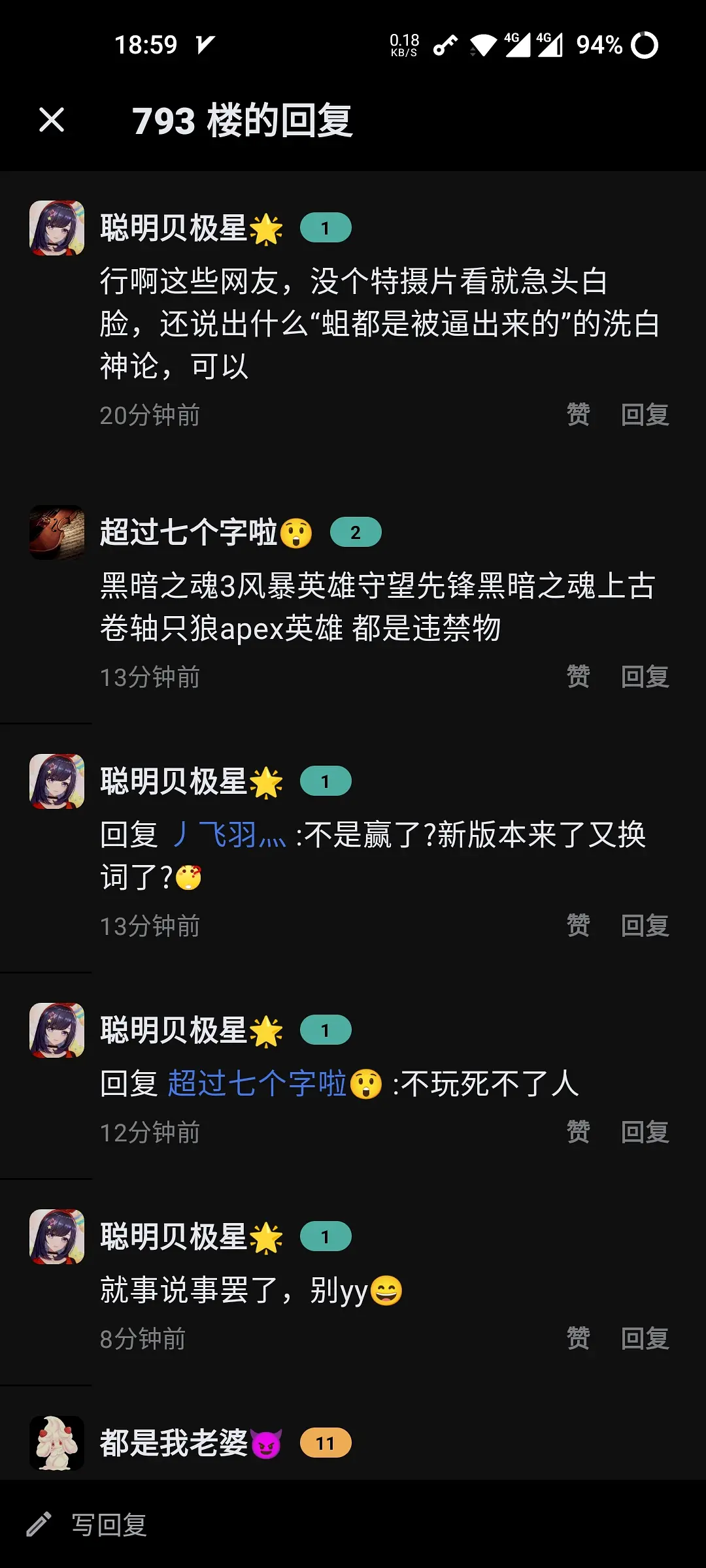Reply to the comment saying 不是赢了?新版本来了又换词了
The width and height of the screenshot is (706, 1568).
pyautogui.click(x=645, y=926)
